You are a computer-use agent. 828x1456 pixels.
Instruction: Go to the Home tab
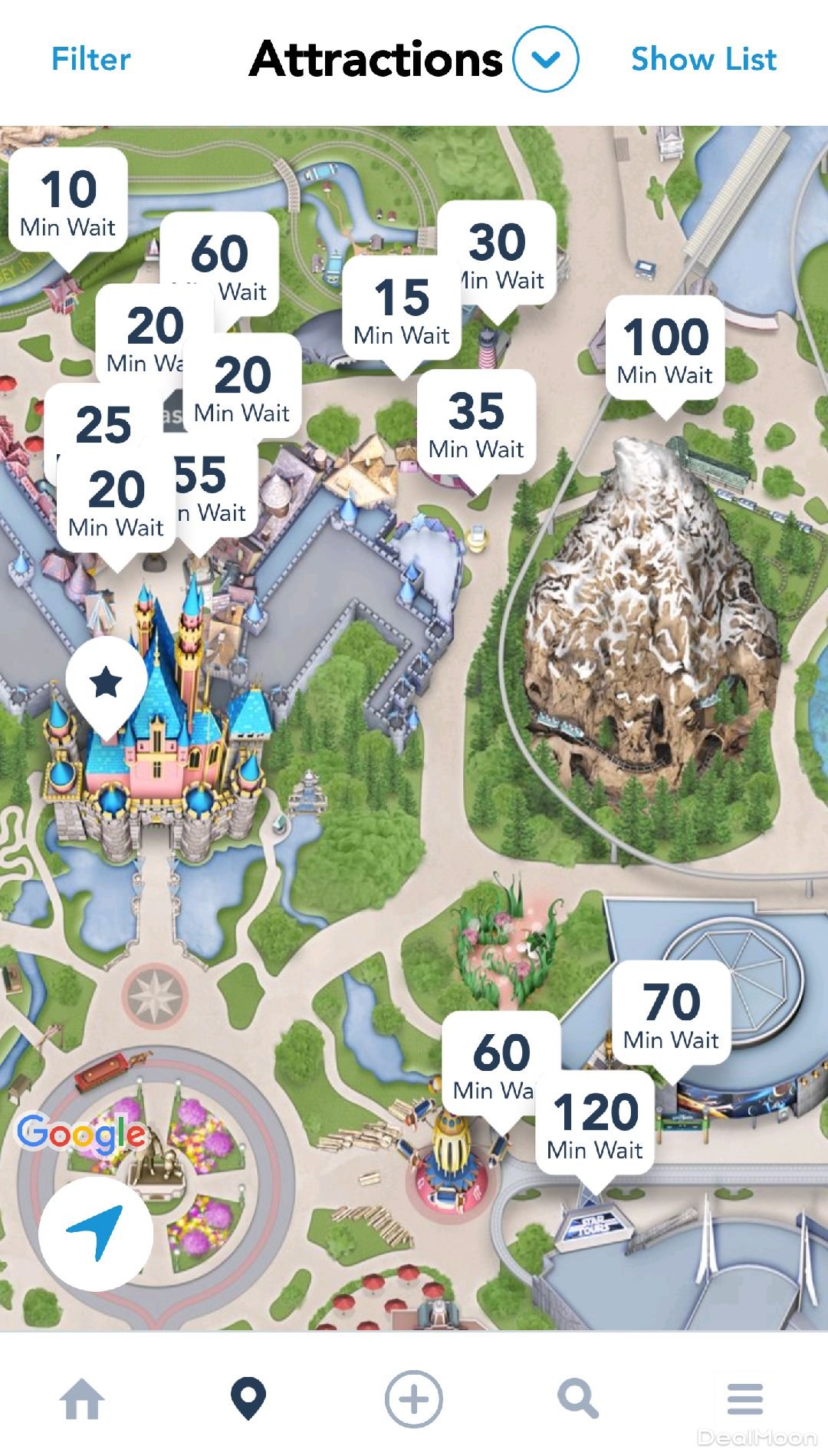(82, 1398)
